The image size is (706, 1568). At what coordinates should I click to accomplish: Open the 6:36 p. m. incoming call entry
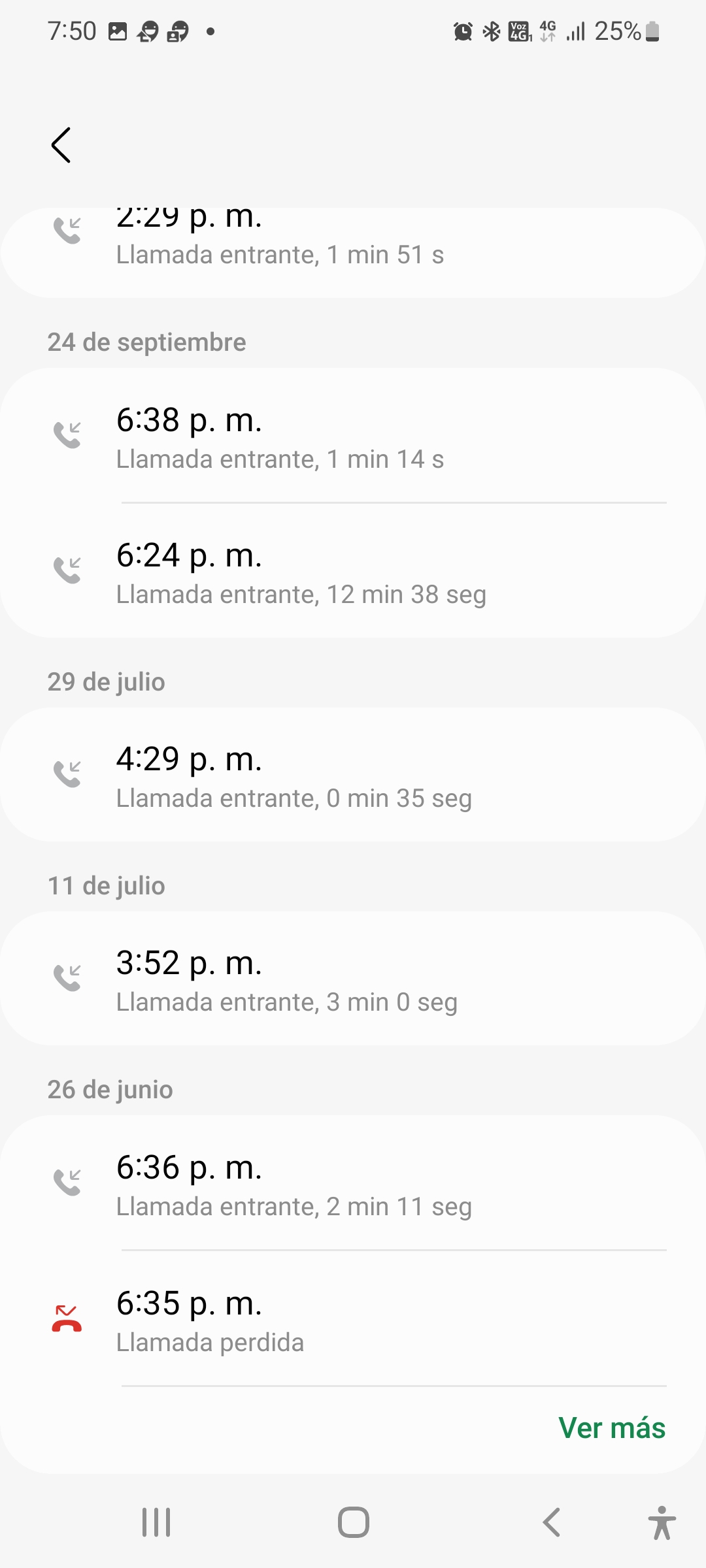(x=353, y=1184)
